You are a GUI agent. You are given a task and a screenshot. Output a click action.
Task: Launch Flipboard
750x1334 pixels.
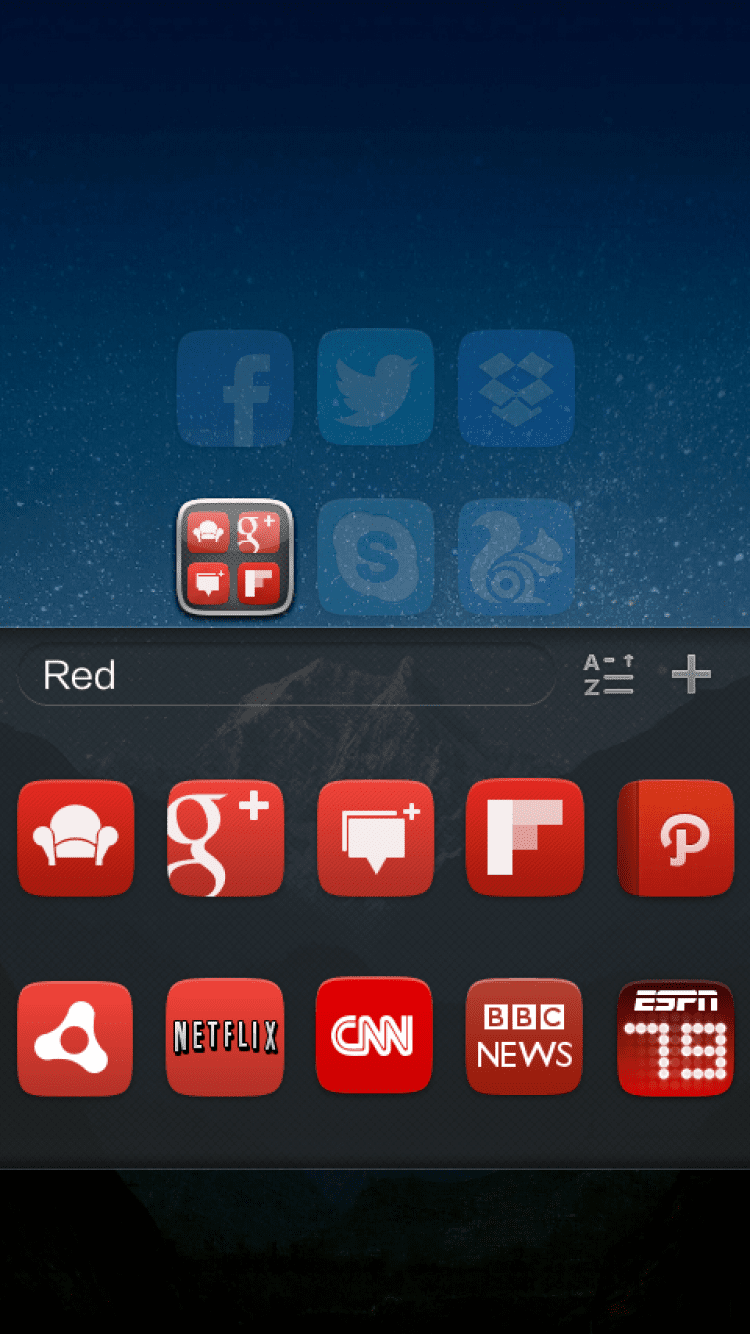[x=525, y=837]
